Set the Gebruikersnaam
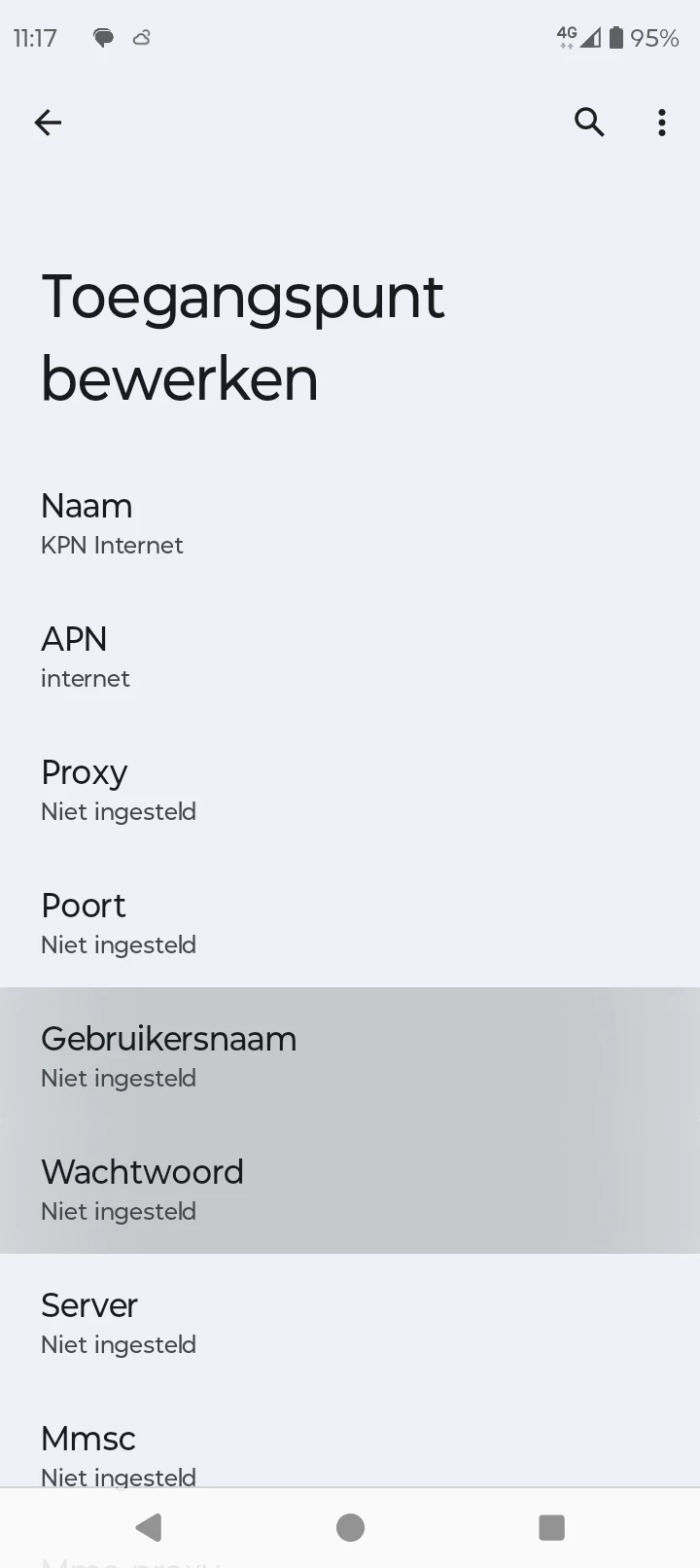 tap(350, 1056)
